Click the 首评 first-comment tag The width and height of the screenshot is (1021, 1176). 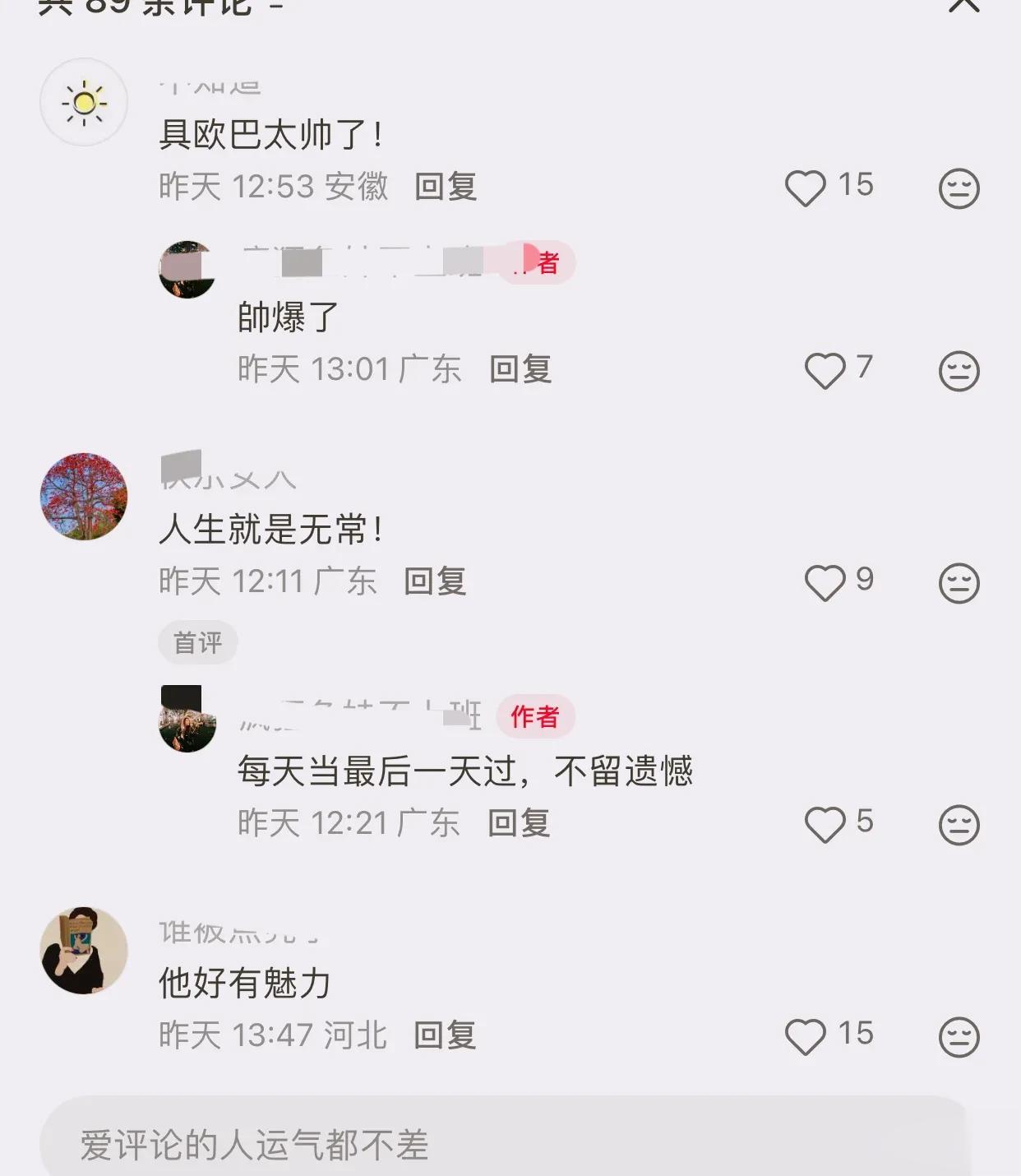pos(197,642)
